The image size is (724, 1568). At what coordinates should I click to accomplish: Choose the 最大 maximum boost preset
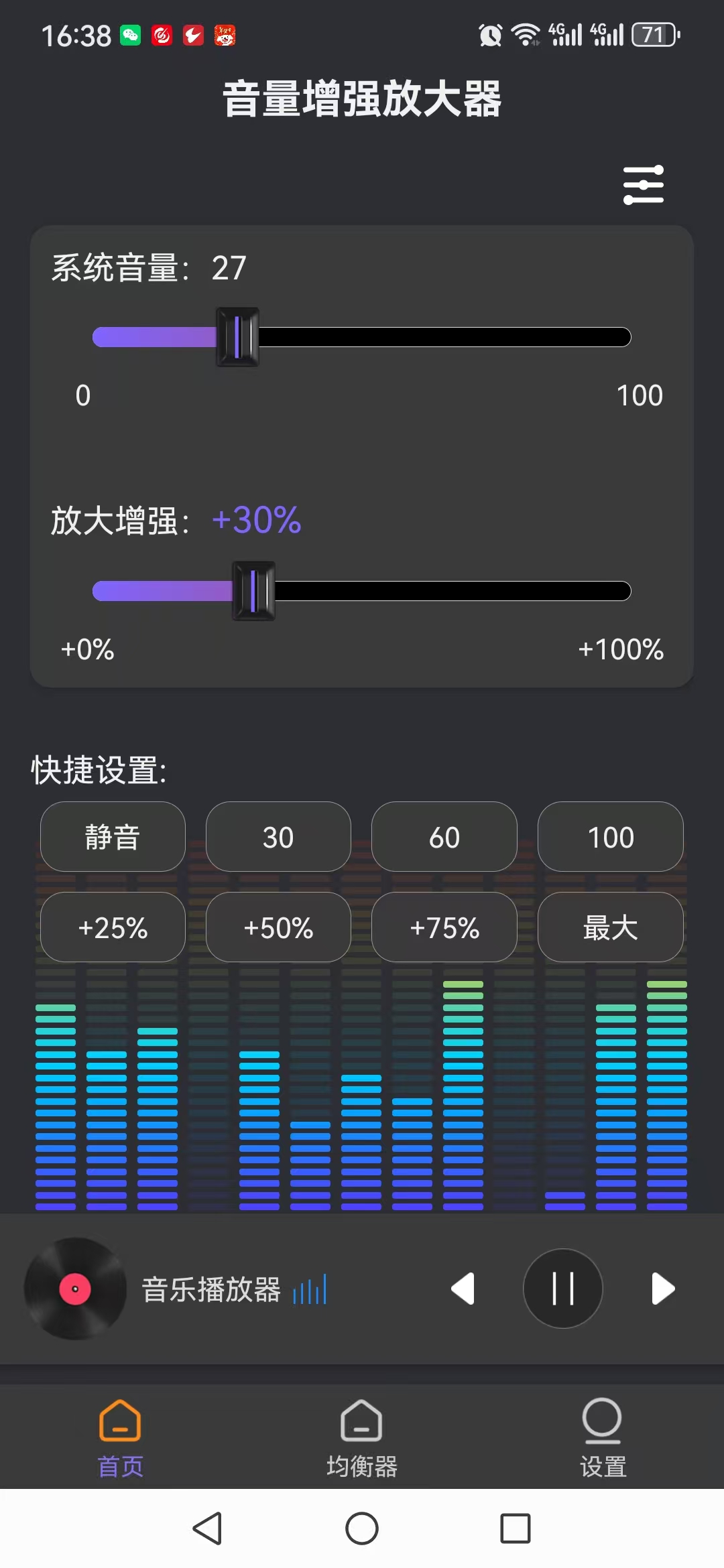[610, 927]
